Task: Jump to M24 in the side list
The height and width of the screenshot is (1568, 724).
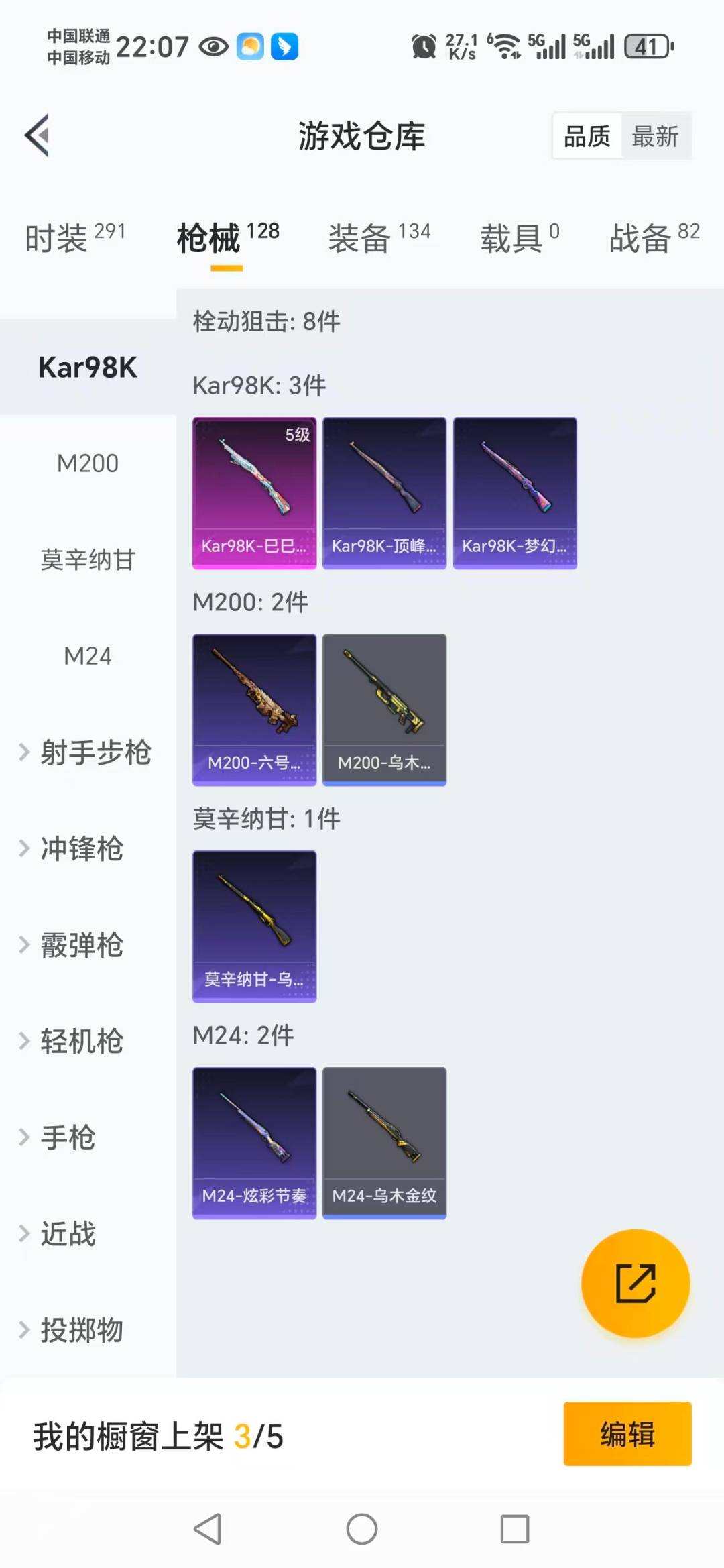Action: coord(88,656)
